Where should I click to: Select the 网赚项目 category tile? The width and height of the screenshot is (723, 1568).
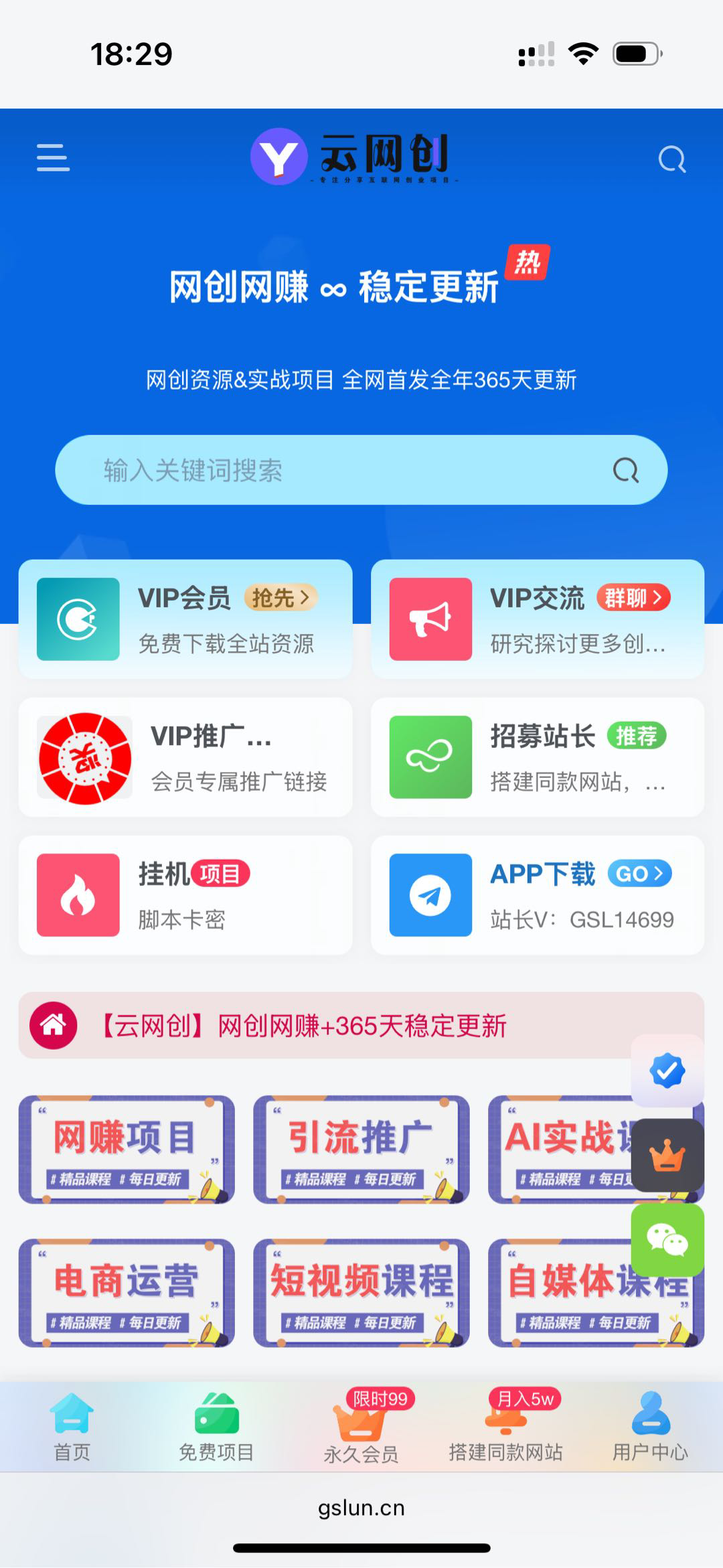pos(127,1150)
